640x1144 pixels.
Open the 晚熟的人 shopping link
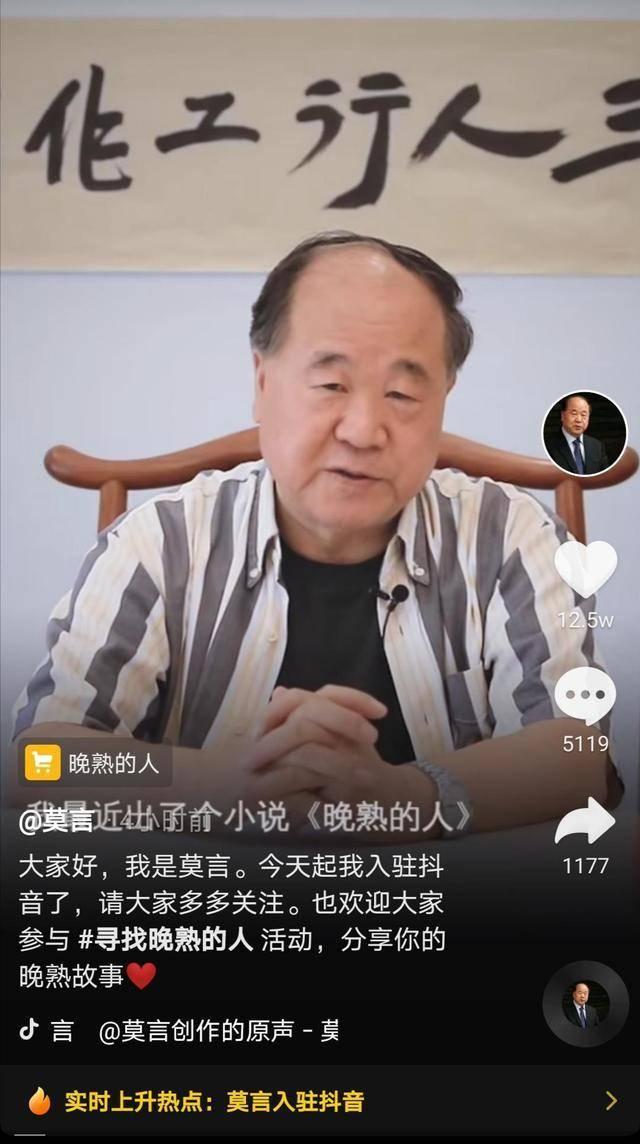coord(93,764)
